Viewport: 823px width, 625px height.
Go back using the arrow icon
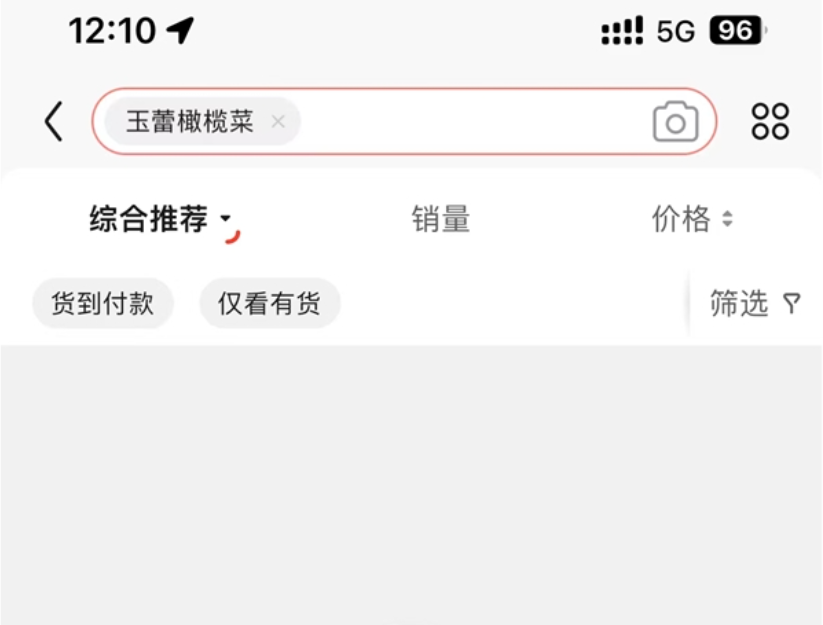53,122
